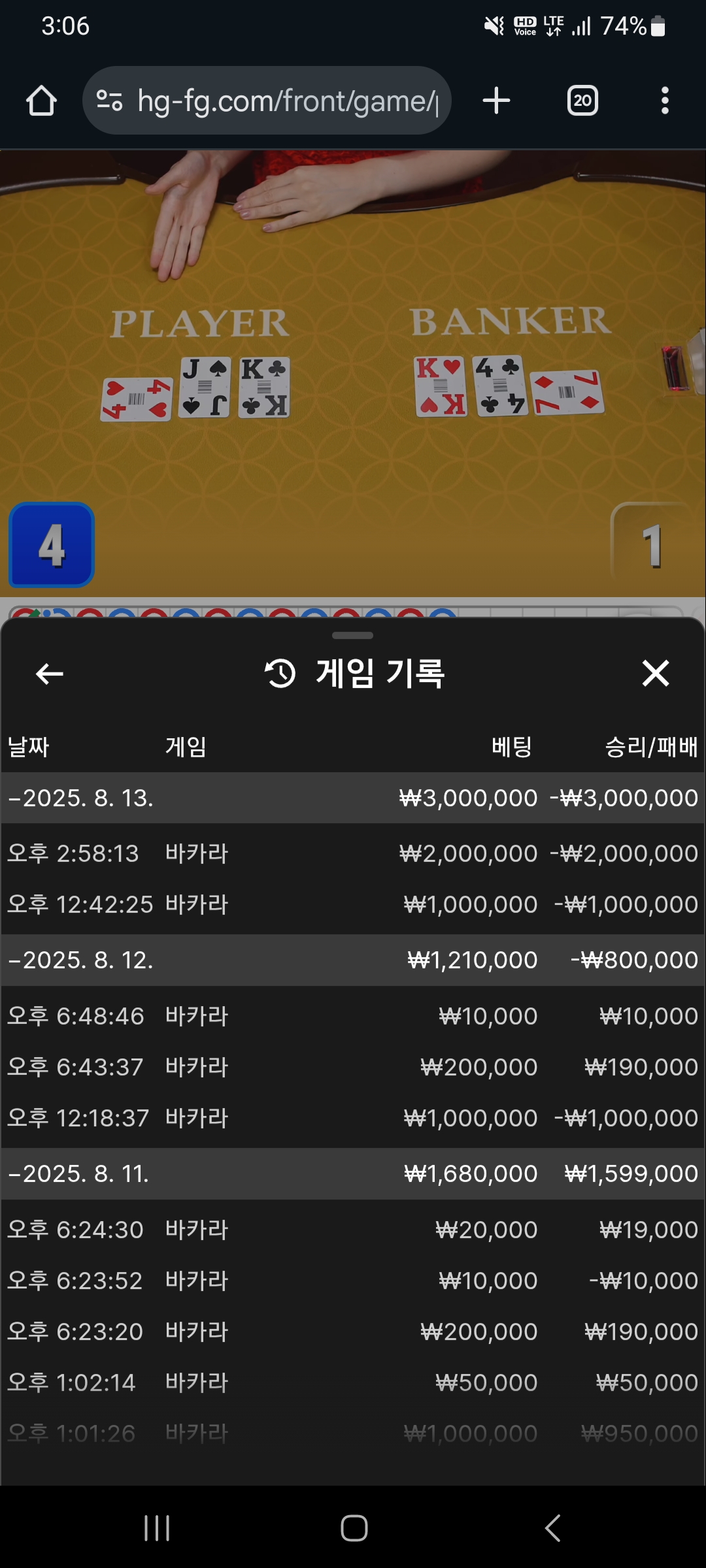
Task: Close the 게임 기록 panel
Action: (x=655, y=674)
